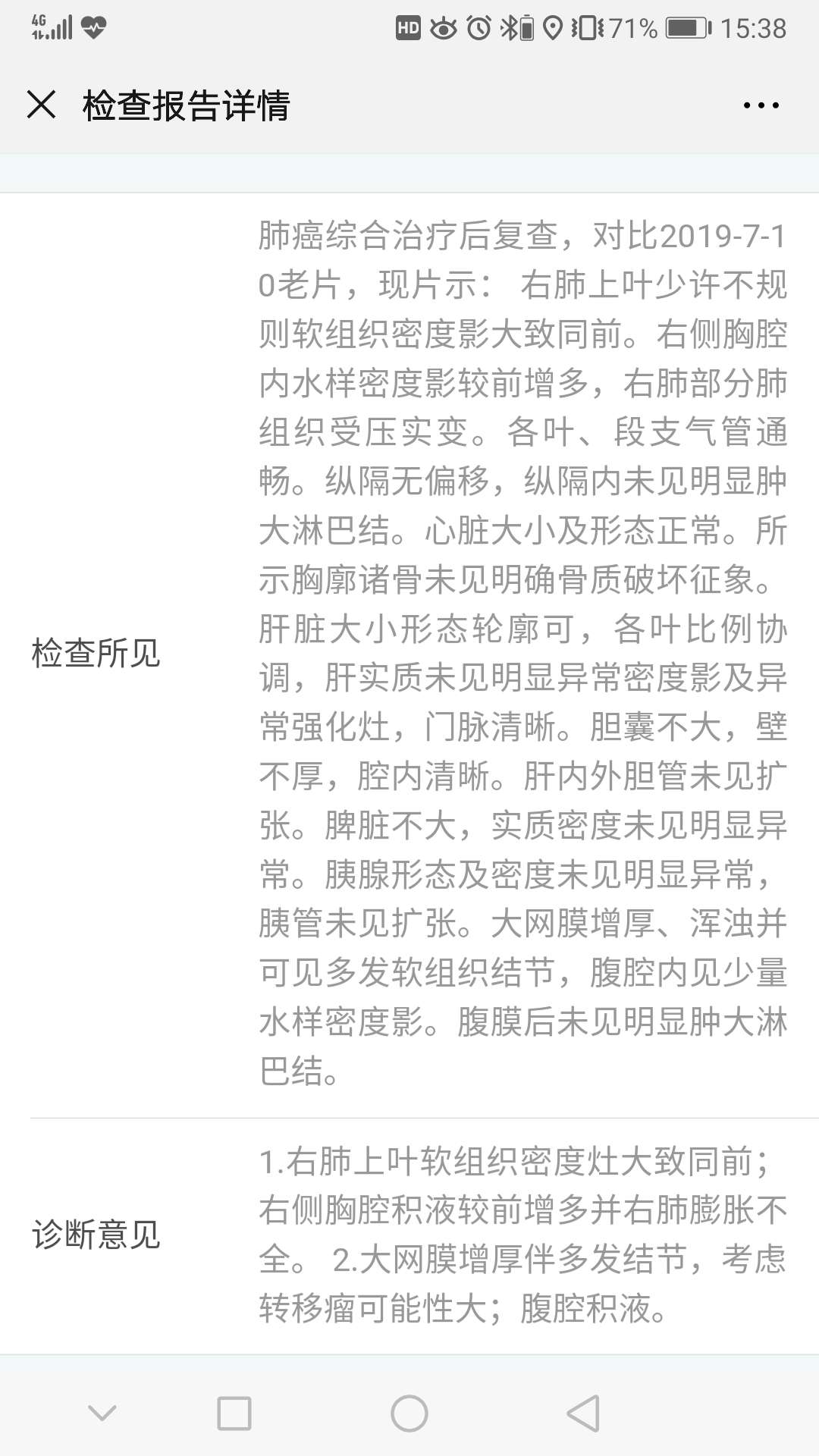Close the report with the X button

tap(42, 106)
